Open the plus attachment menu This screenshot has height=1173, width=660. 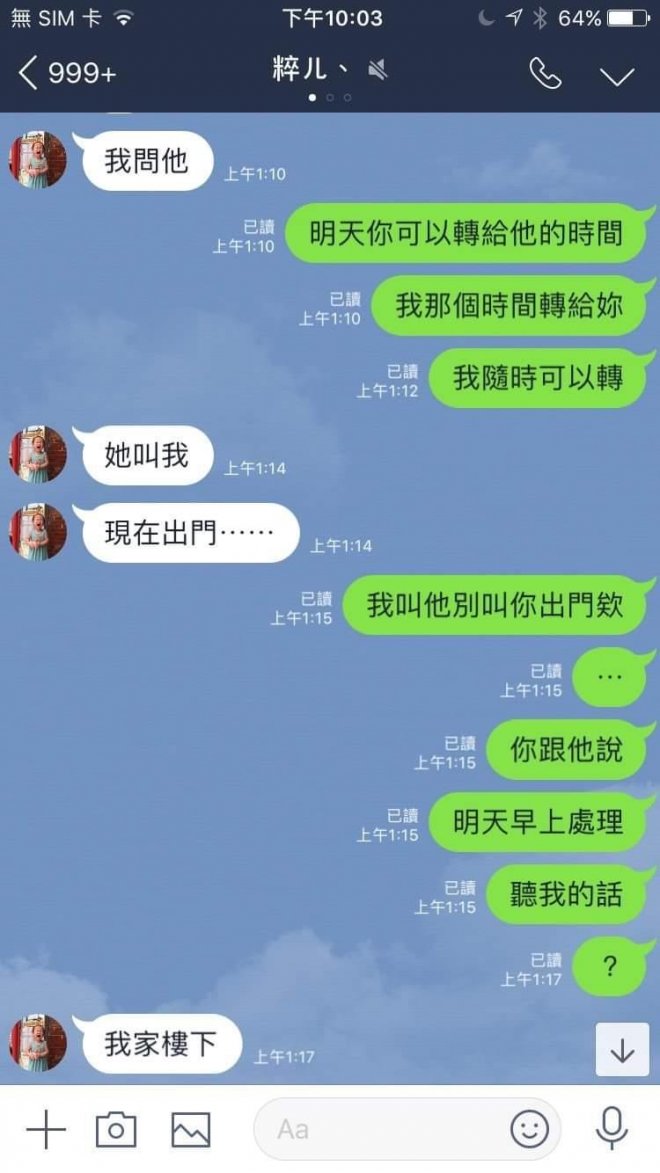coord(45,1130)
